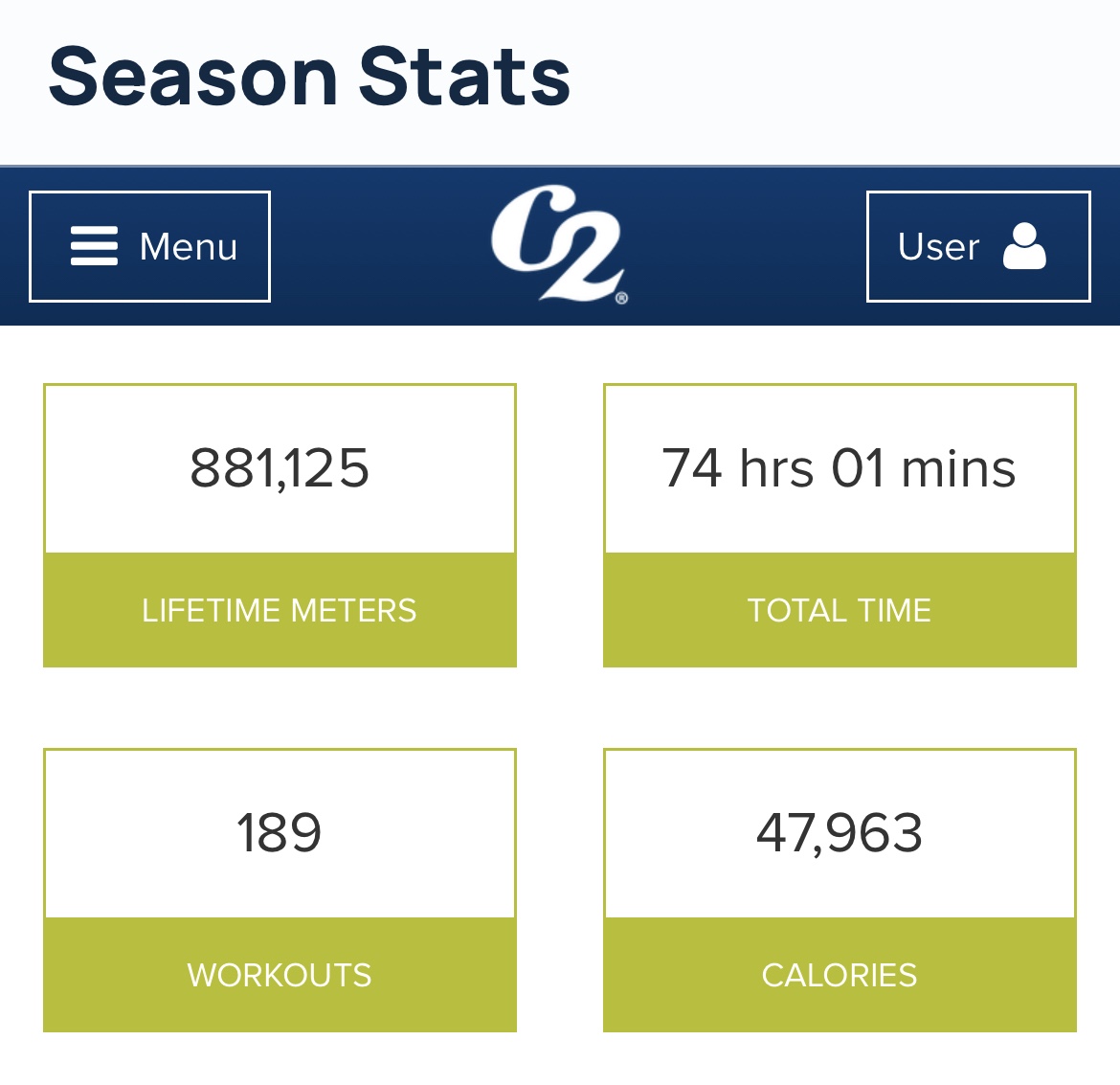Open the User account button
This screenshot has width=1120, height=1085.
[977, 247]
